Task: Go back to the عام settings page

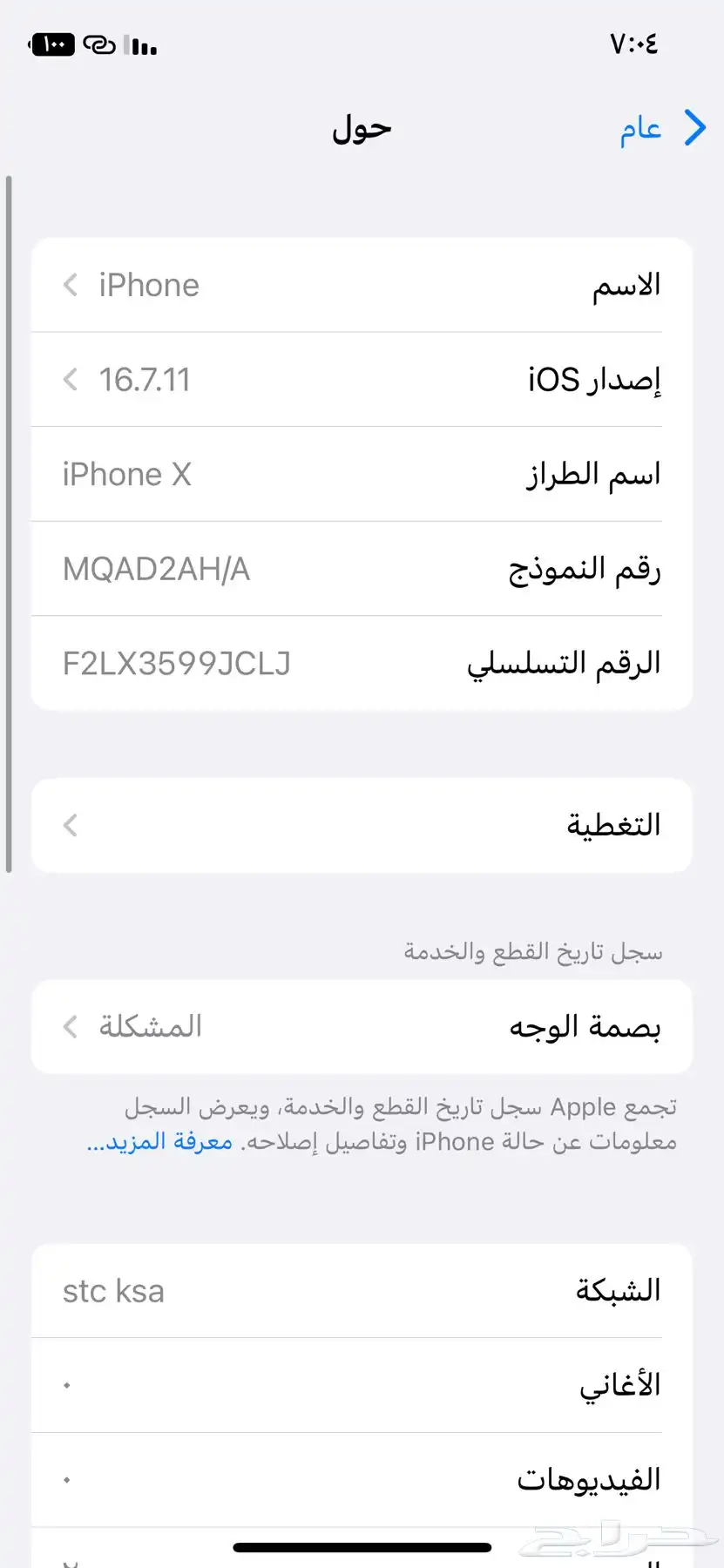Action: (662, 129)
